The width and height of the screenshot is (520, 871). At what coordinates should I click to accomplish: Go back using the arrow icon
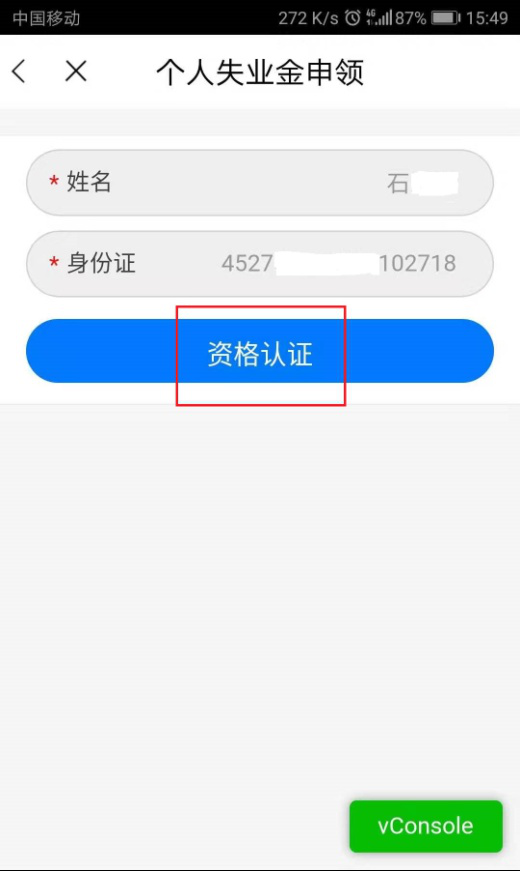click(x=19, y=72)
